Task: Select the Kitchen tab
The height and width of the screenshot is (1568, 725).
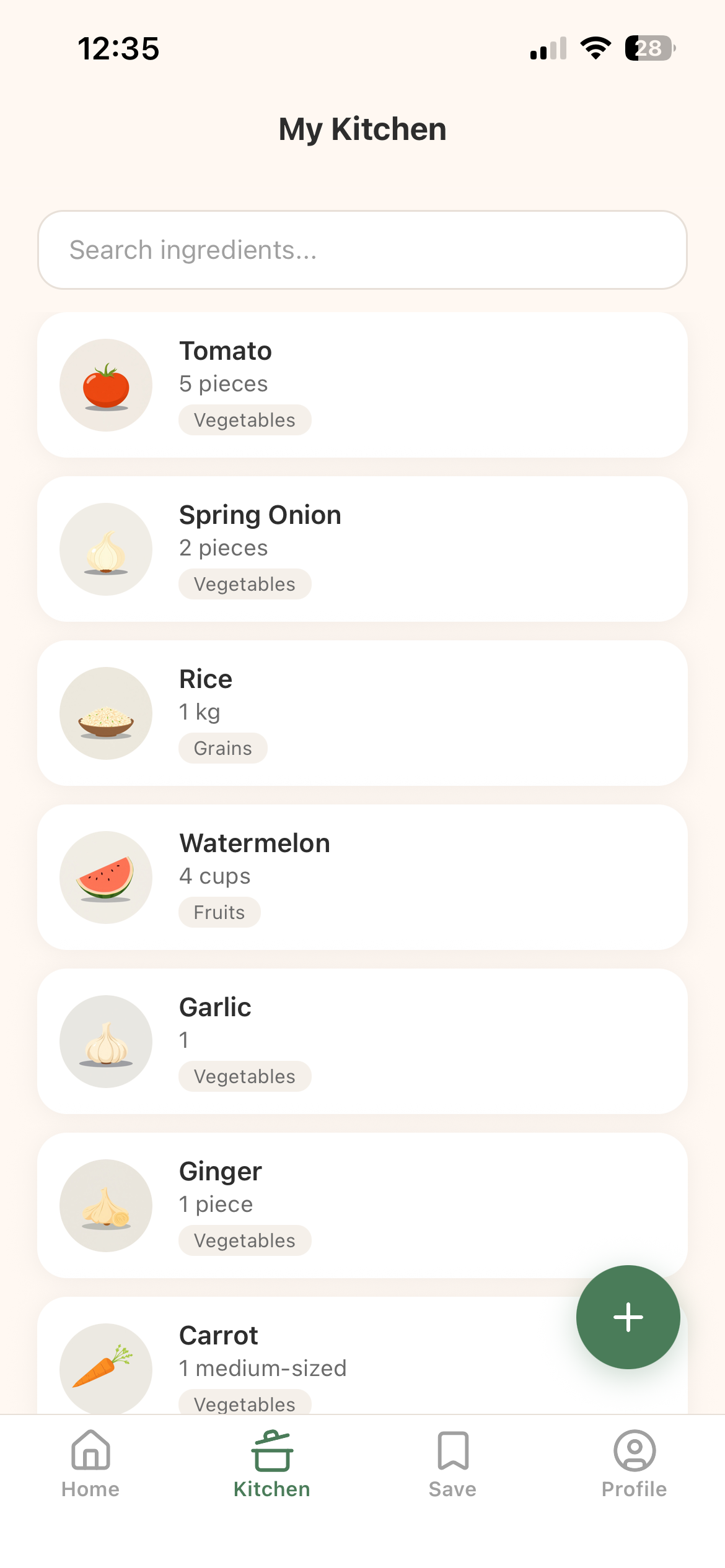Action: coord(271,1464)
